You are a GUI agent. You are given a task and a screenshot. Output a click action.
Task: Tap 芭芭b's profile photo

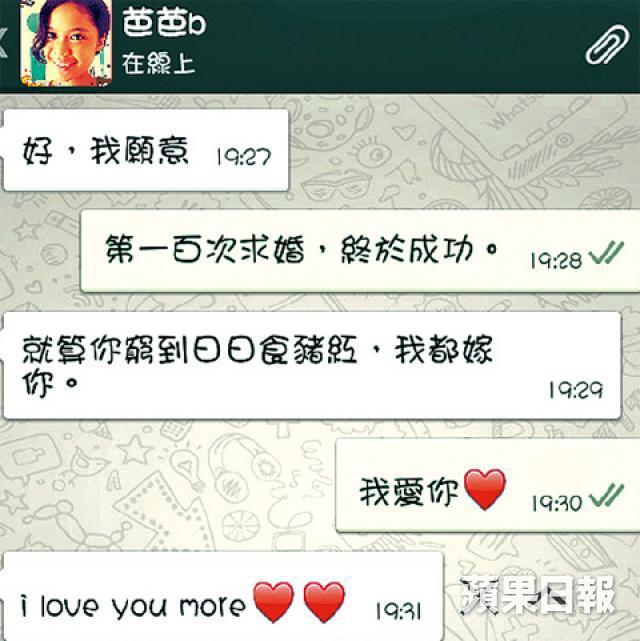pyautogui.click(x=65, y=43)
